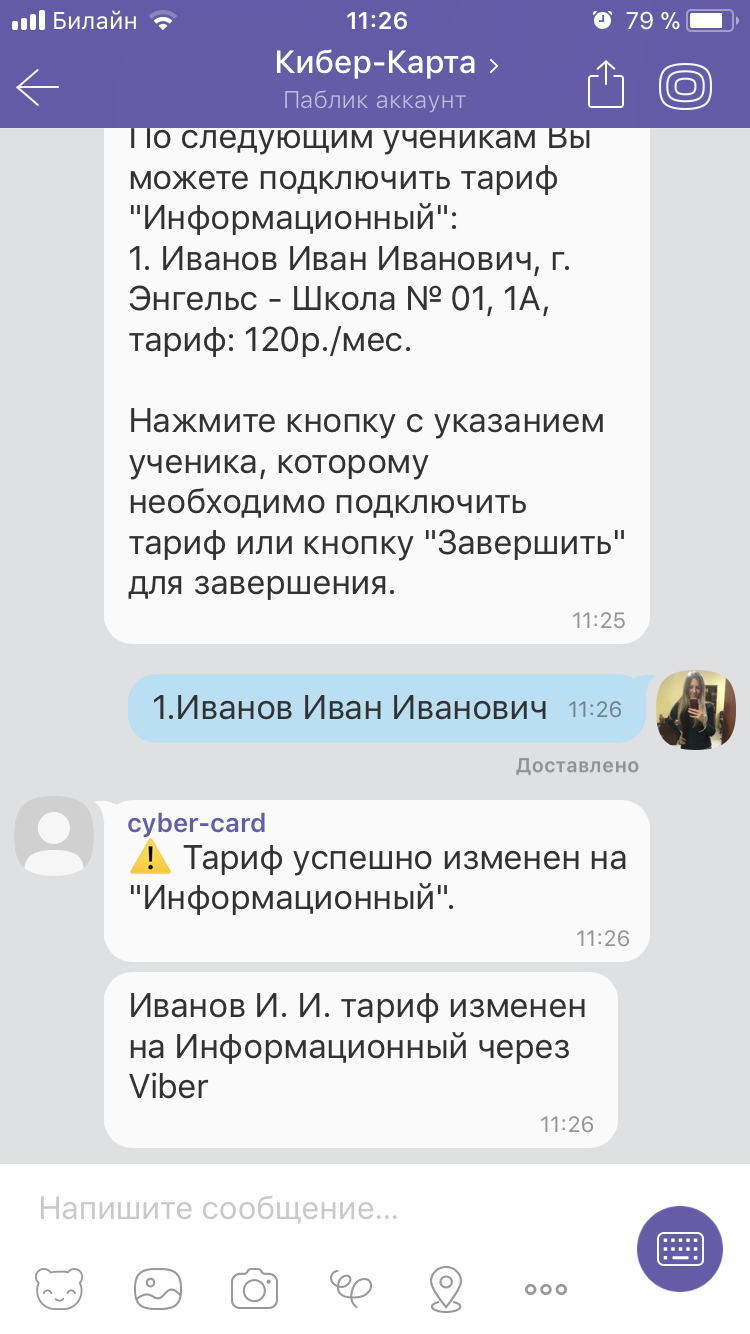Viewport: 750px width, 1334px height.
Task: Open Кибер-Карта public account info
Action: [x=387, y=66]
